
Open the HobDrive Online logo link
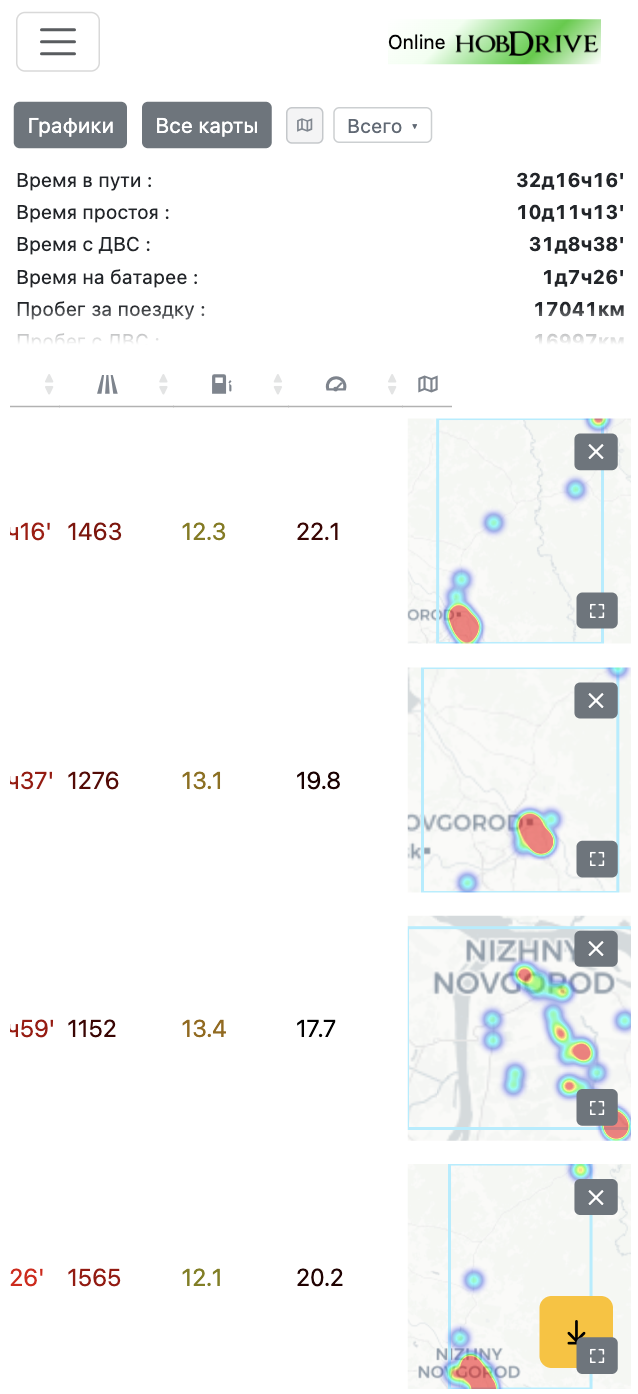tap(494, 42)
